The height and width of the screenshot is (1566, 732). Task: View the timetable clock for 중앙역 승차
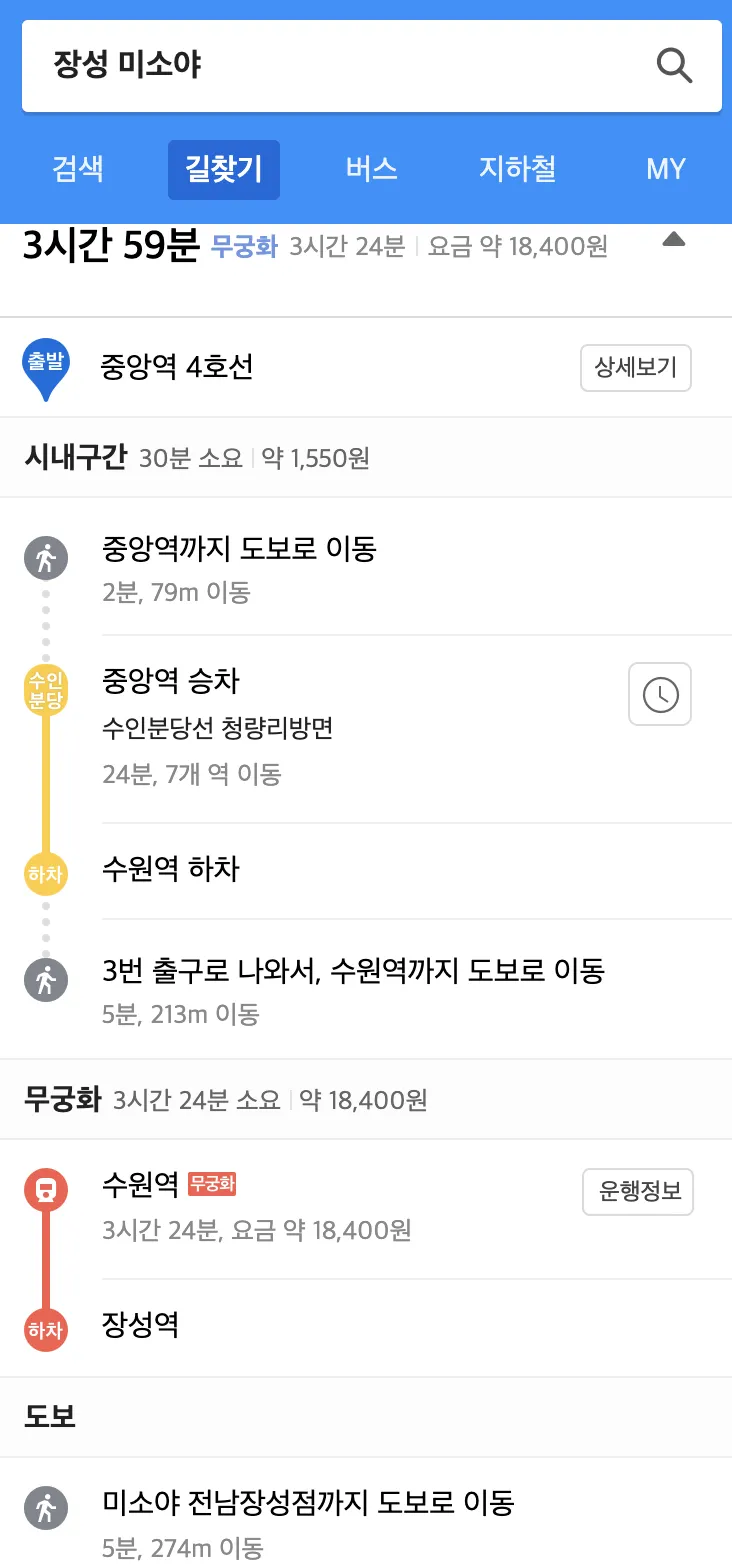click(x=659, y=694)
